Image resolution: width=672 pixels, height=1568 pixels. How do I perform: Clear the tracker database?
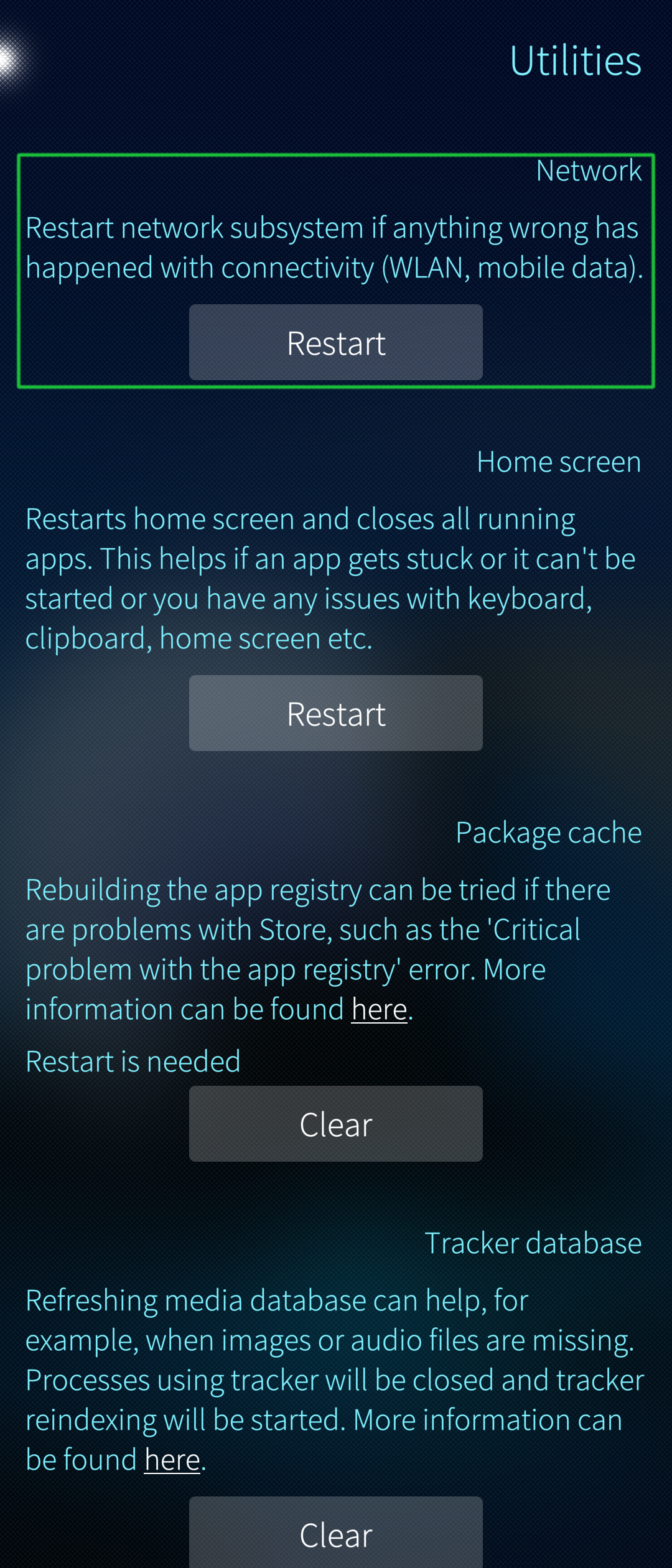(336, 1533)
